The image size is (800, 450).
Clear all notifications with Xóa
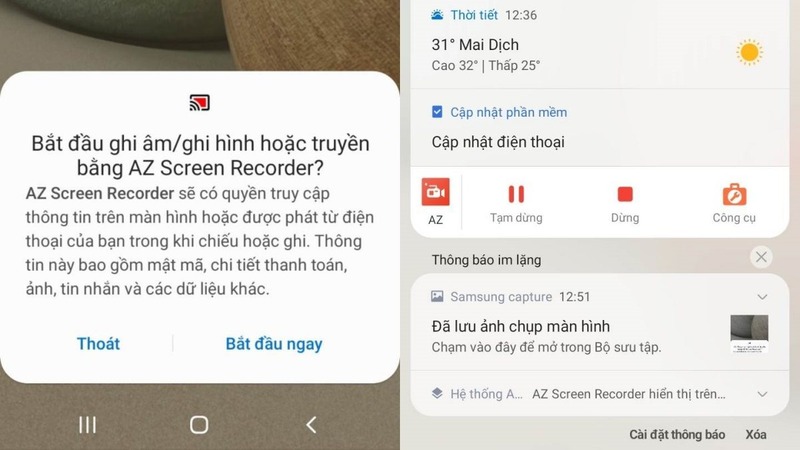(756, 434)
